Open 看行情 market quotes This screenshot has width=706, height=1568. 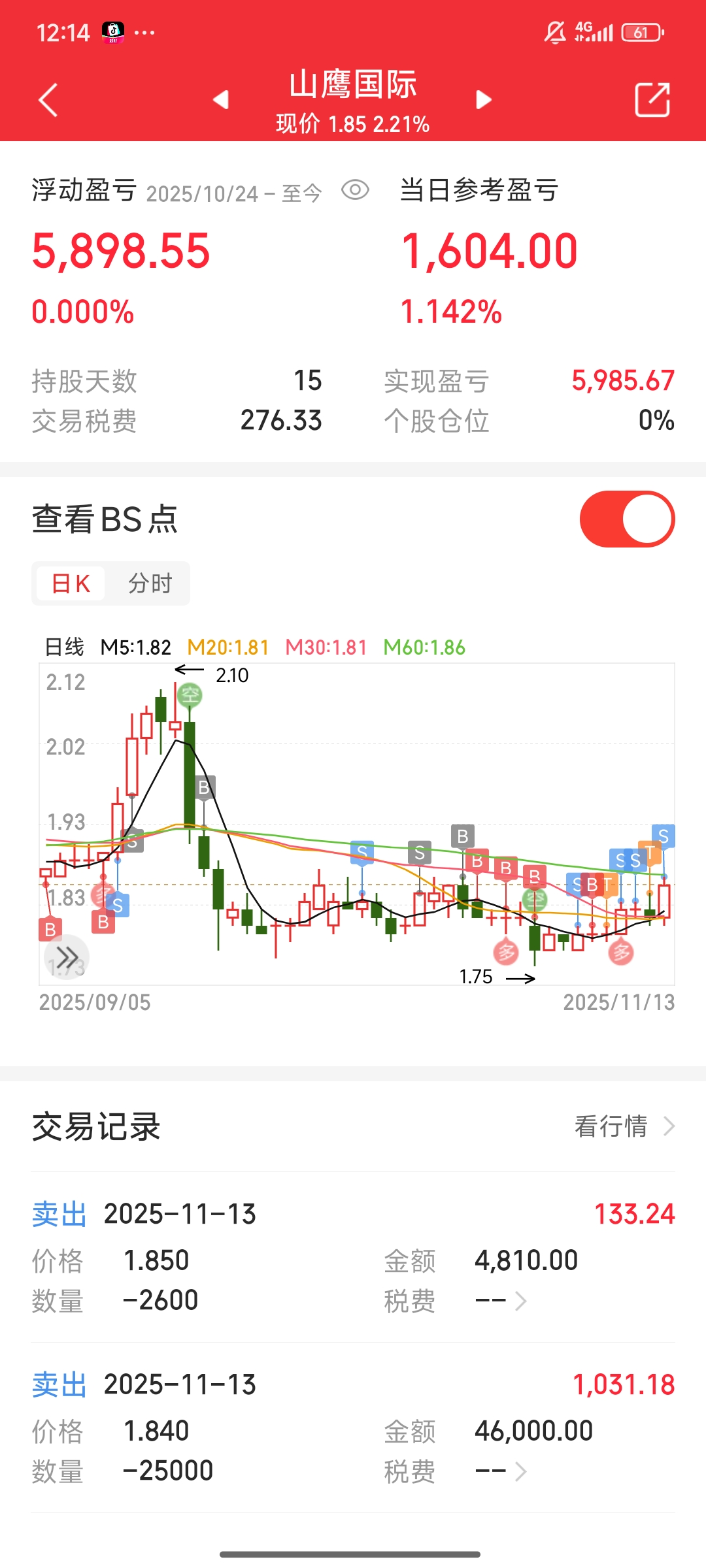coord(624,1126)
